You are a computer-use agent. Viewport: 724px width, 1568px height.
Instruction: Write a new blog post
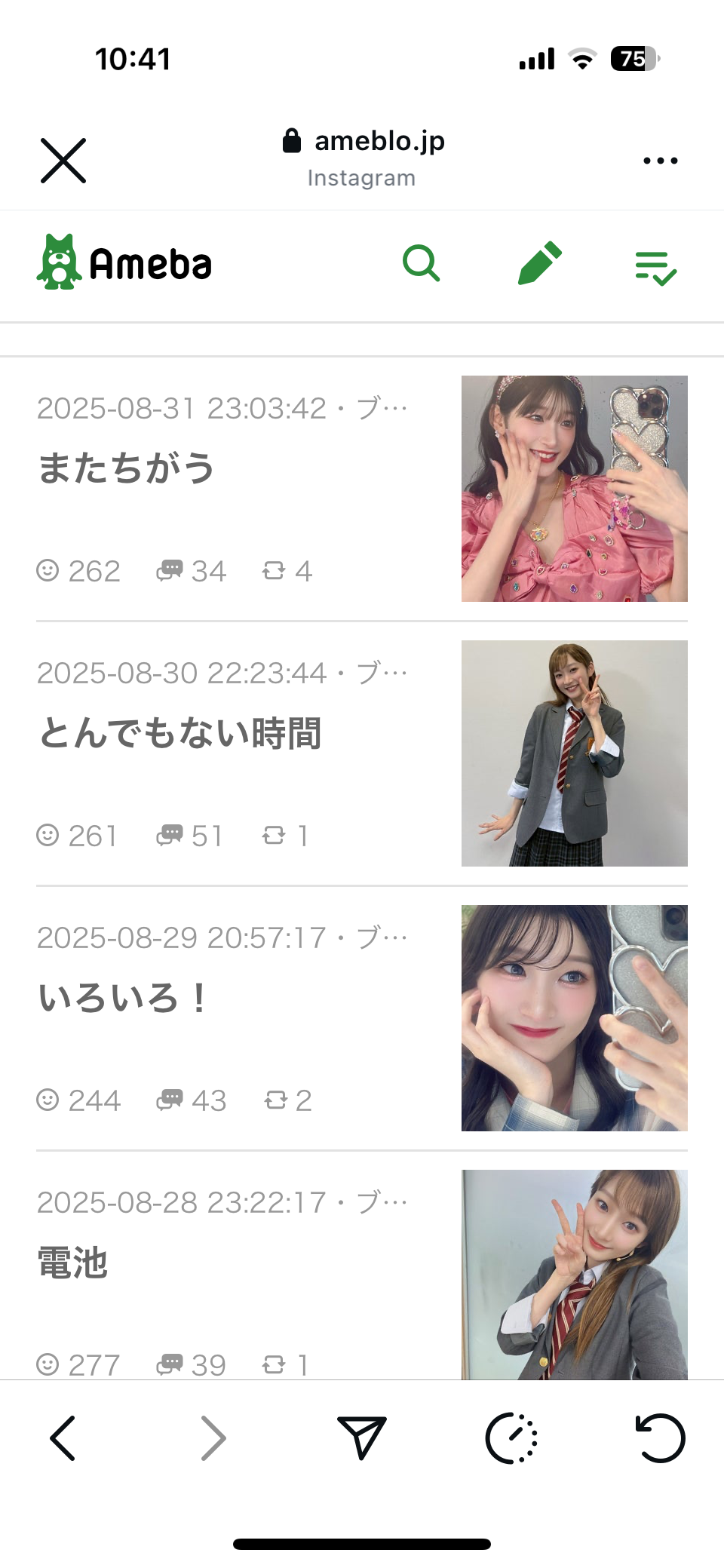539,263
